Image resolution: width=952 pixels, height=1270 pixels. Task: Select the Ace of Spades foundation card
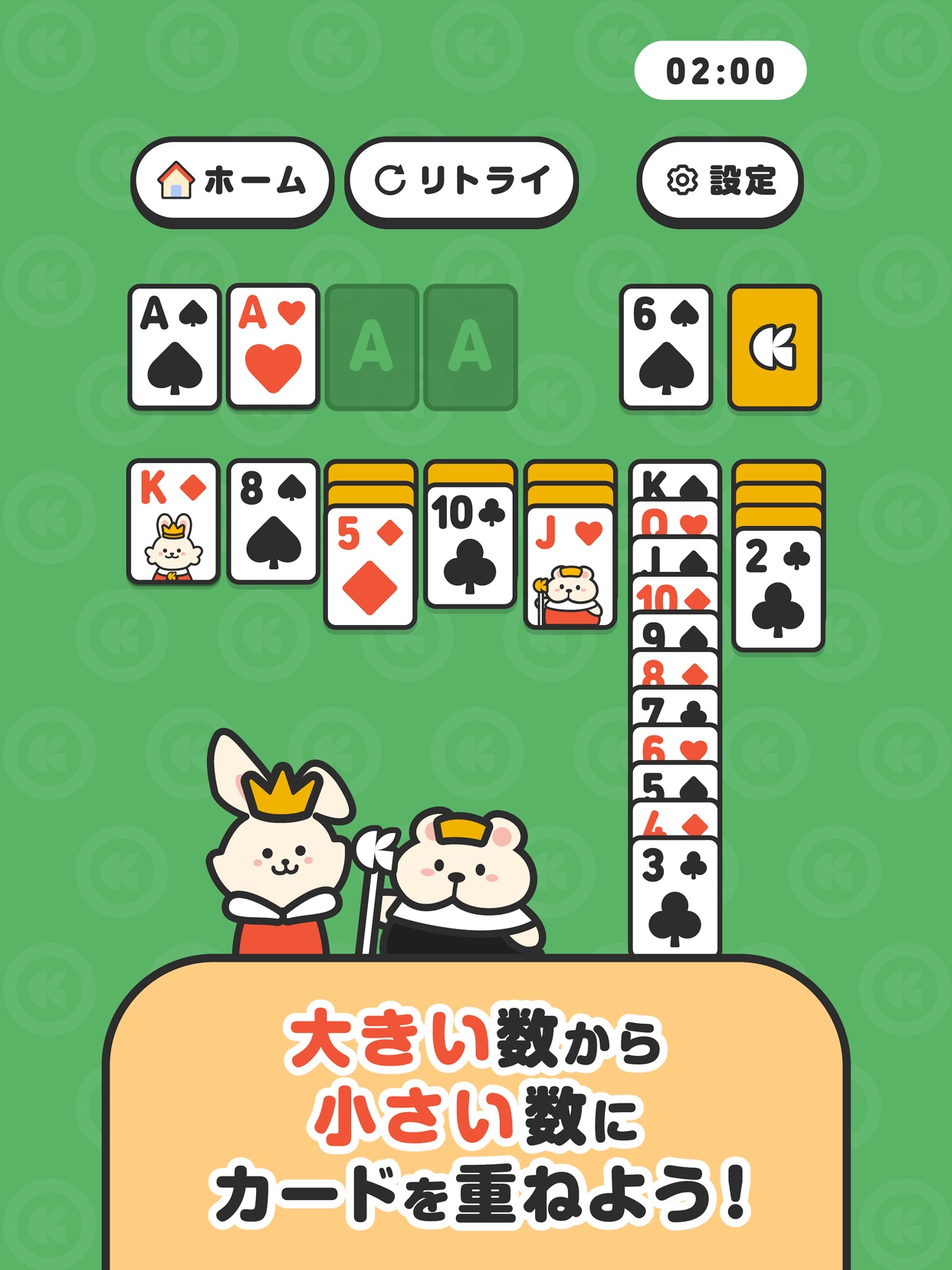click(175, 347)
